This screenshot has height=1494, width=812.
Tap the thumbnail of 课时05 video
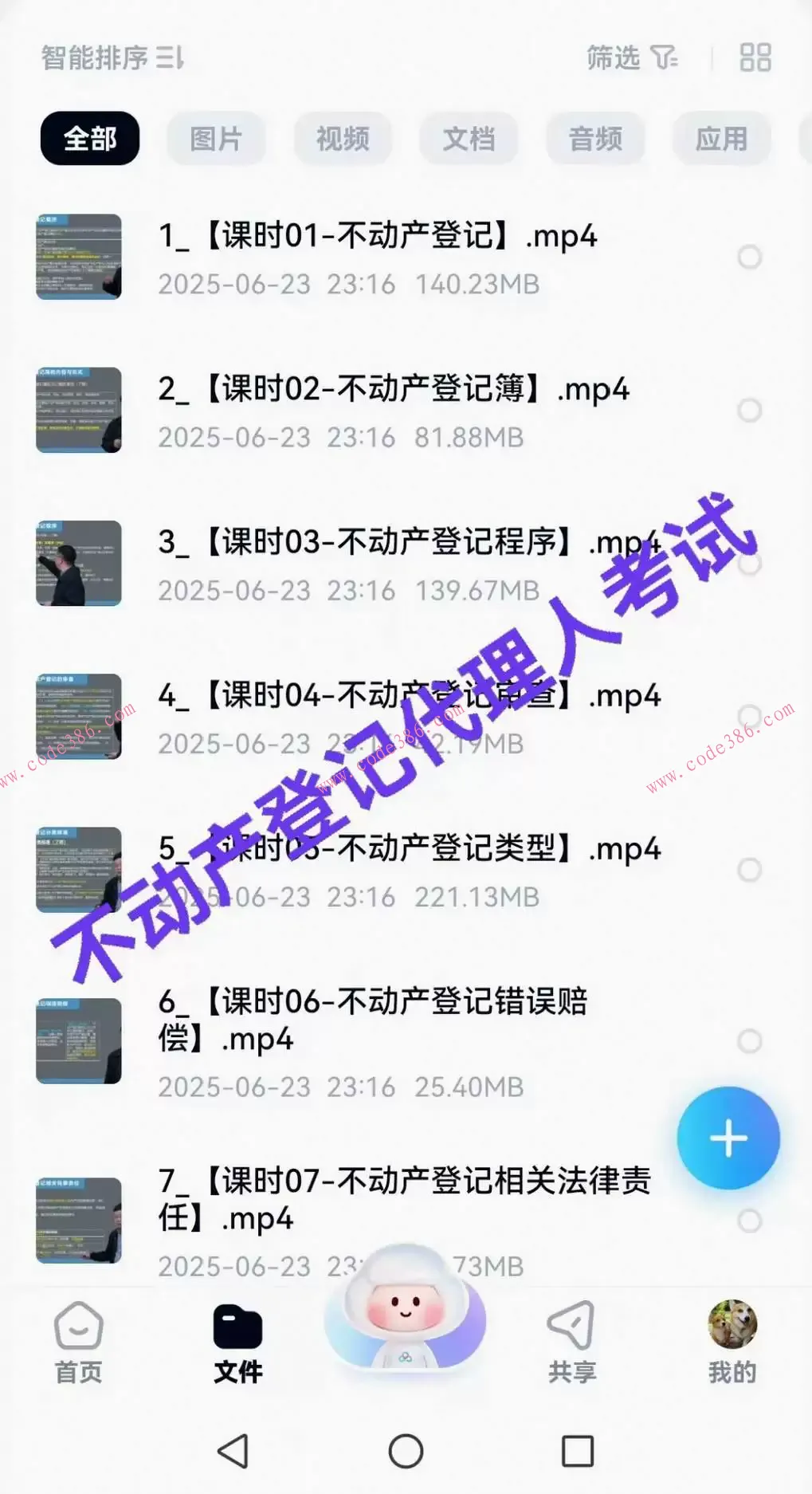coord(77,871)
